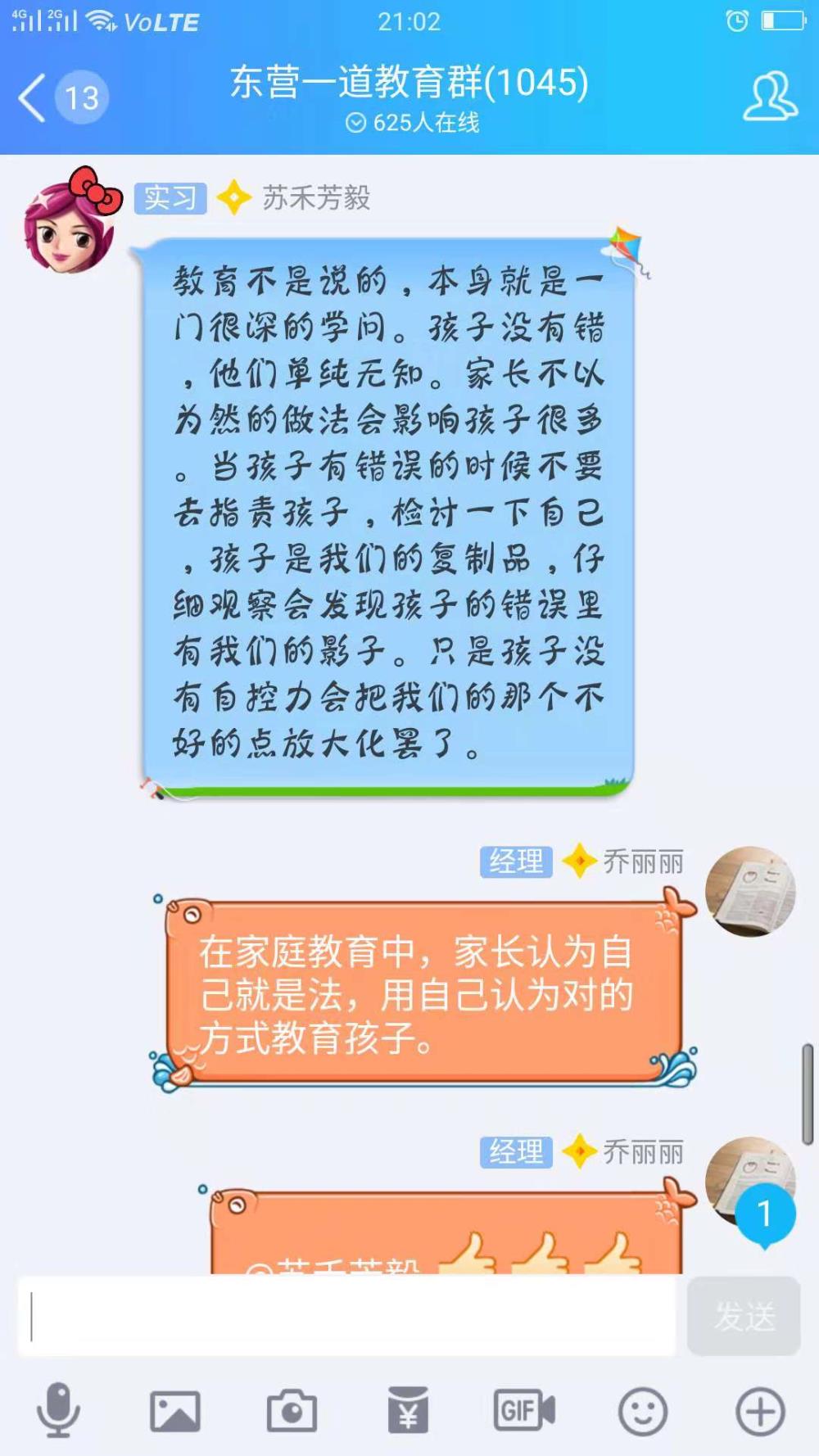Open the camera to take photo
This screenshot has width=819, height=1456.
click(x=292, y=1411)
